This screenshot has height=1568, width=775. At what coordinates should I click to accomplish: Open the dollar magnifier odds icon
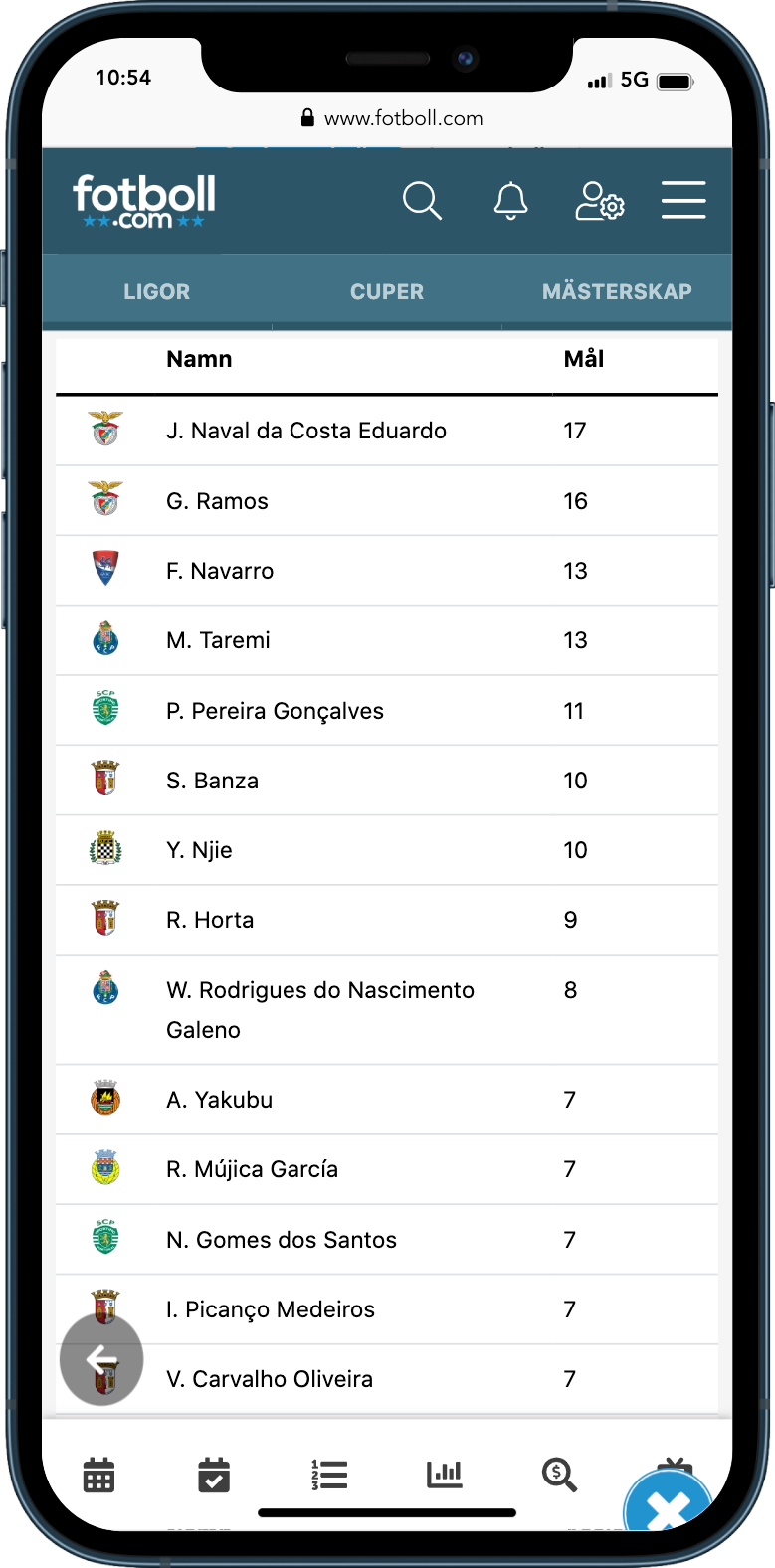coord(559,1475)
